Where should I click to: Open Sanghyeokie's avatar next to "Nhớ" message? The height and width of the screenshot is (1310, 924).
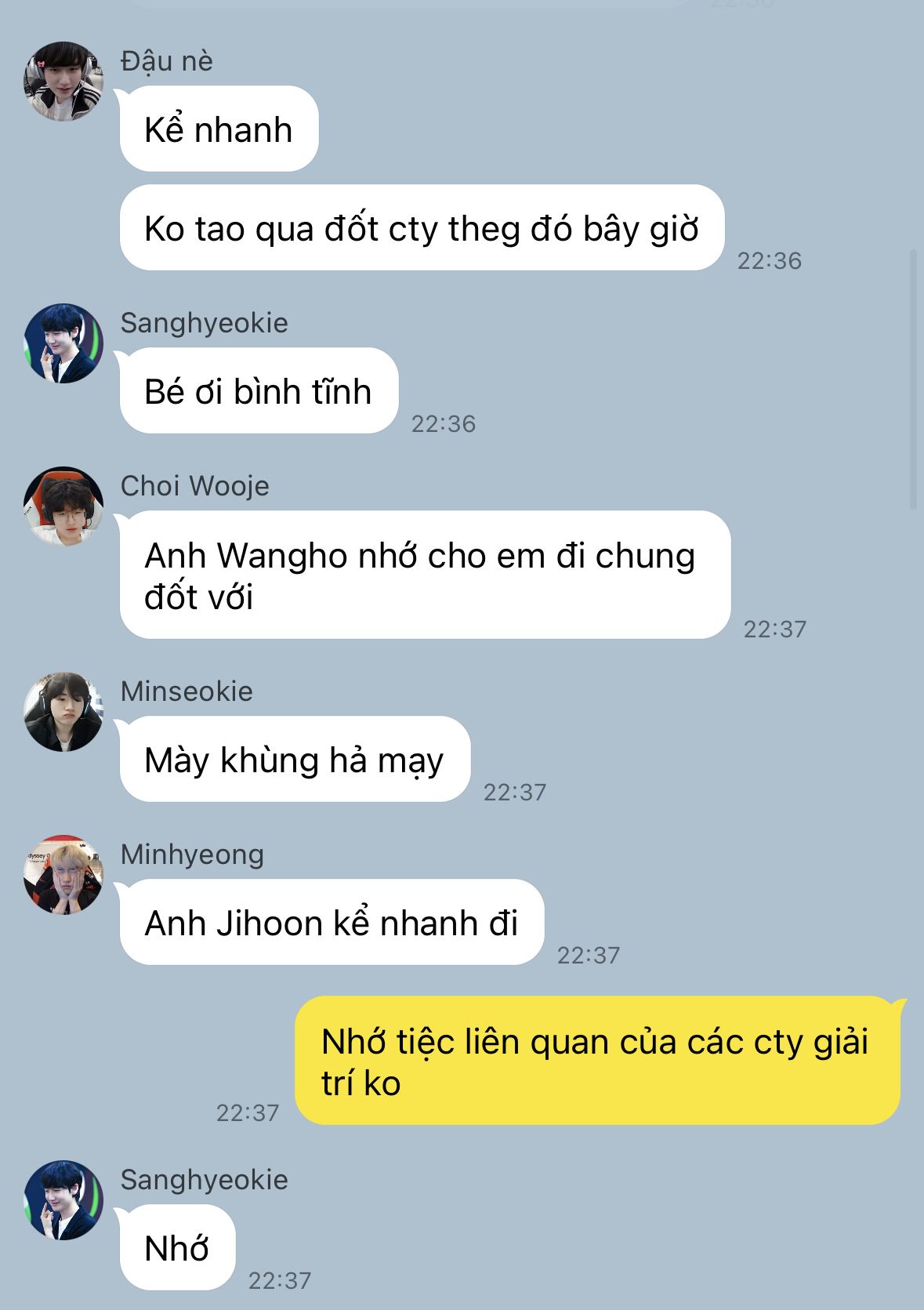[63, 1200]
